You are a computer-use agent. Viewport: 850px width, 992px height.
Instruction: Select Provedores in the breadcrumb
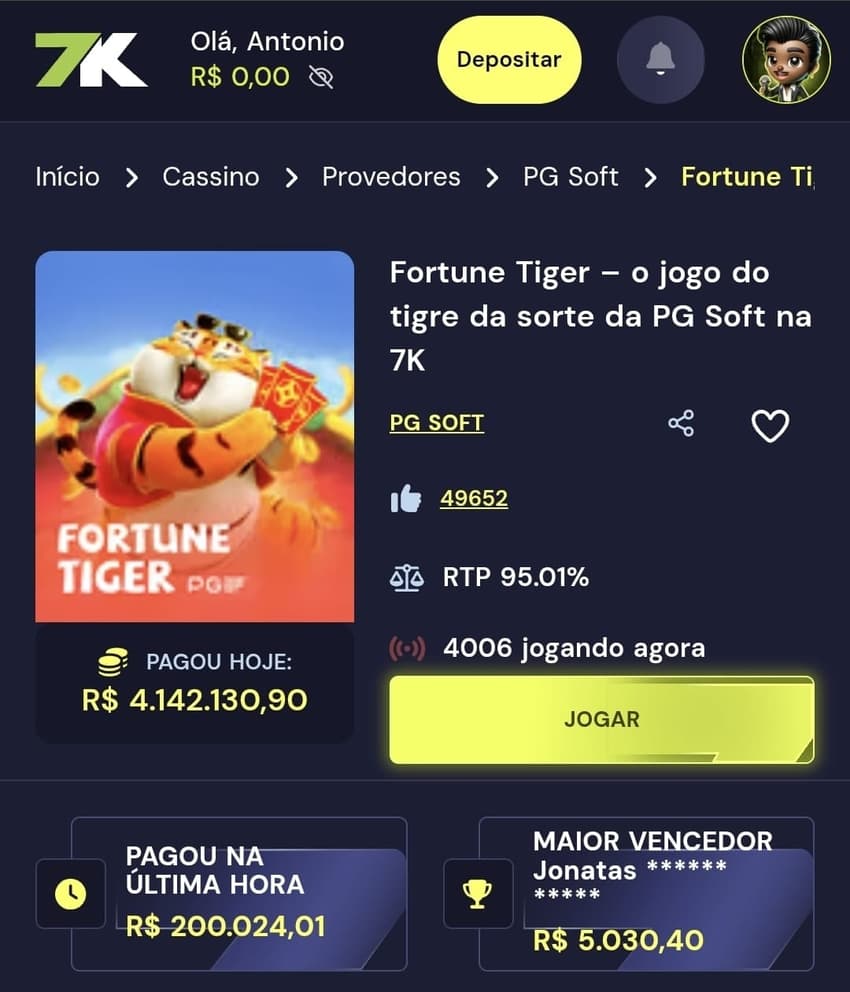(x=390, y=177)
